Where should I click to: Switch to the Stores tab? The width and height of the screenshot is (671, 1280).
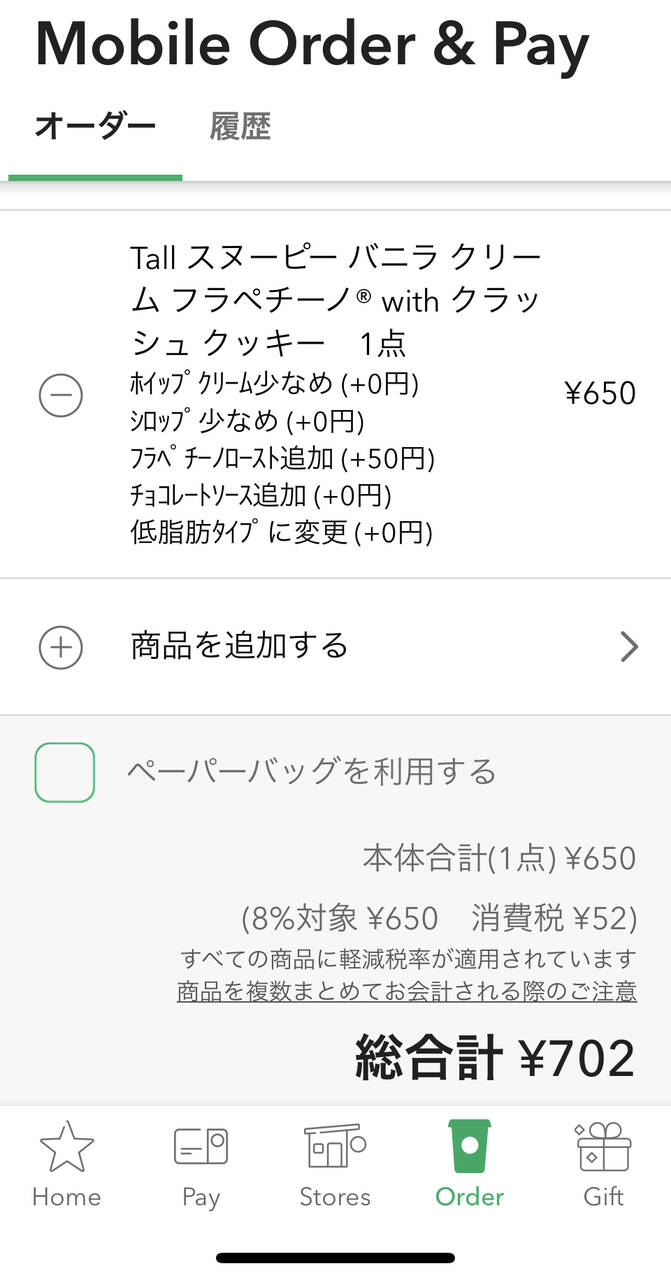335,1164
